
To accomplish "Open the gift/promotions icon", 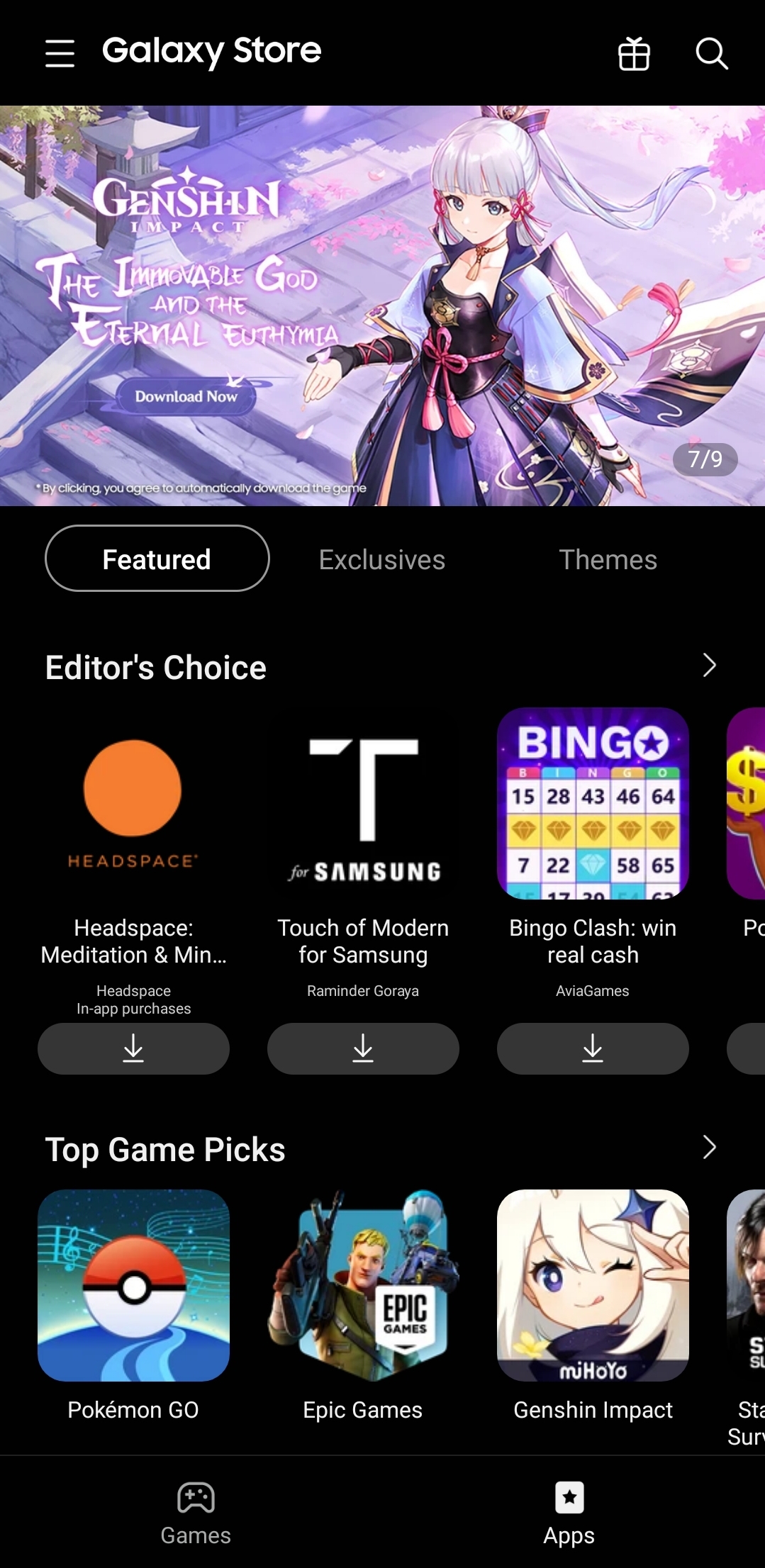I will [x=633, y=54].
